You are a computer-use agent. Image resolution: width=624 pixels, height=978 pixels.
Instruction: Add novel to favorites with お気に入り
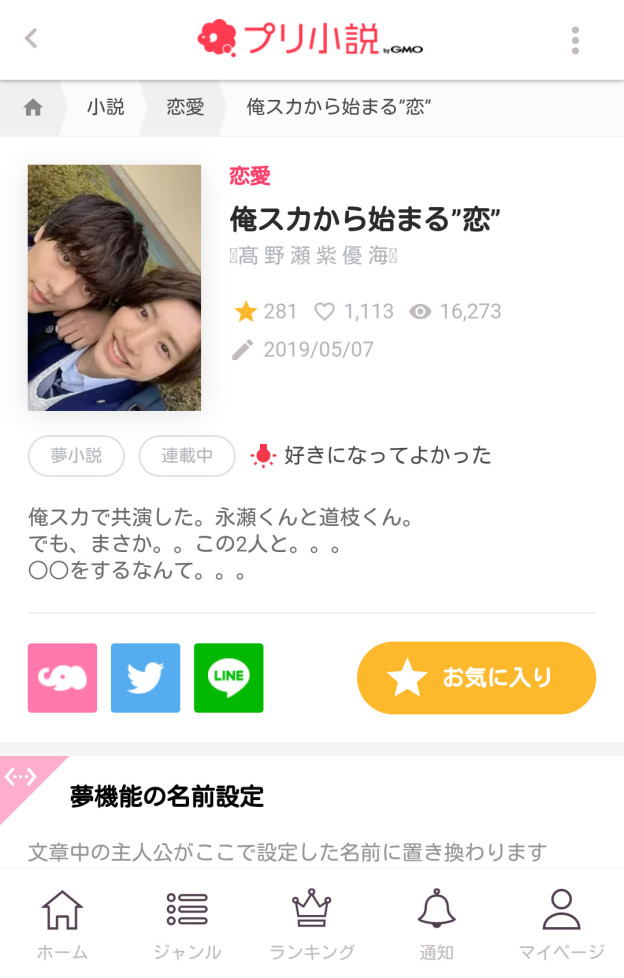(476, 678)
